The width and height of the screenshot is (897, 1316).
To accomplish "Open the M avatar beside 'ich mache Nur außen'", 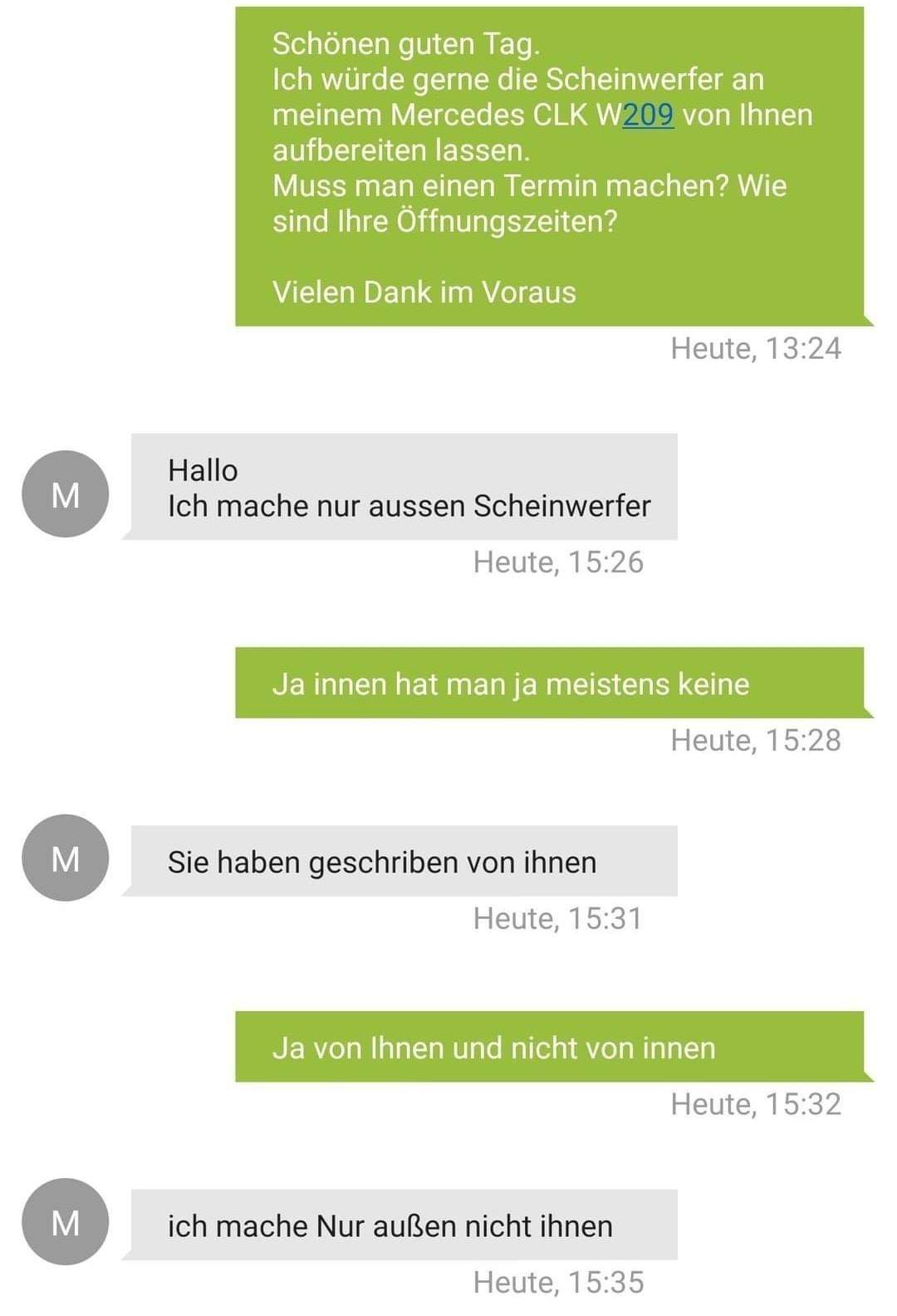I will 66,1222.
